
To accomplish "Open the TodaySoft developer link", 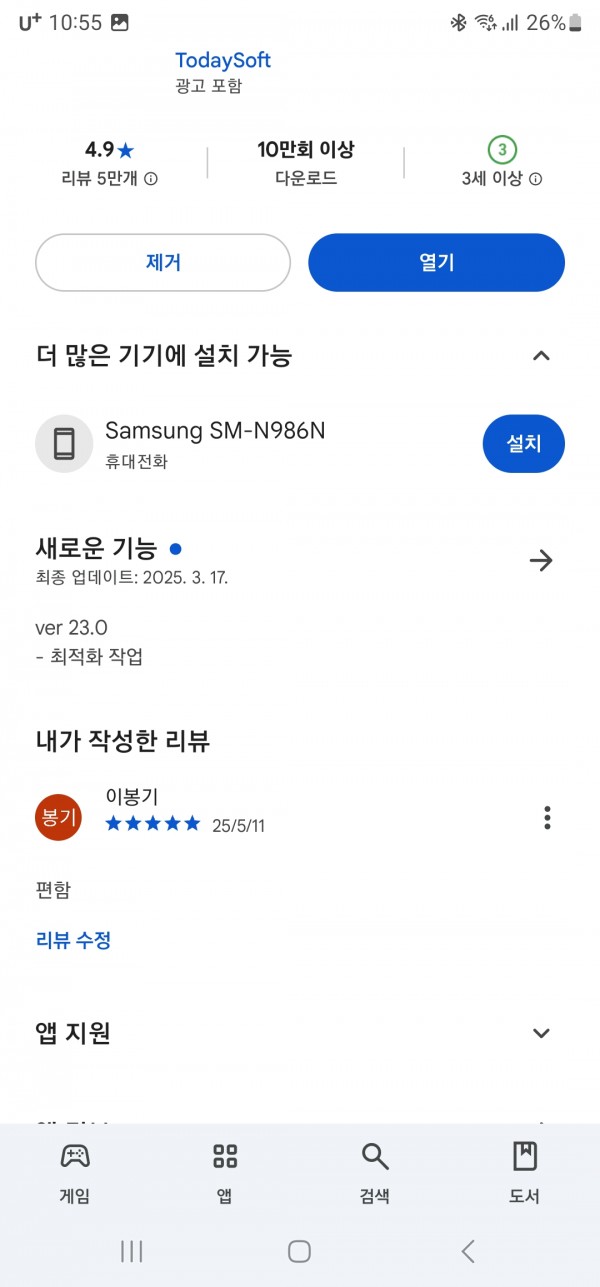I will pos(222,60).
